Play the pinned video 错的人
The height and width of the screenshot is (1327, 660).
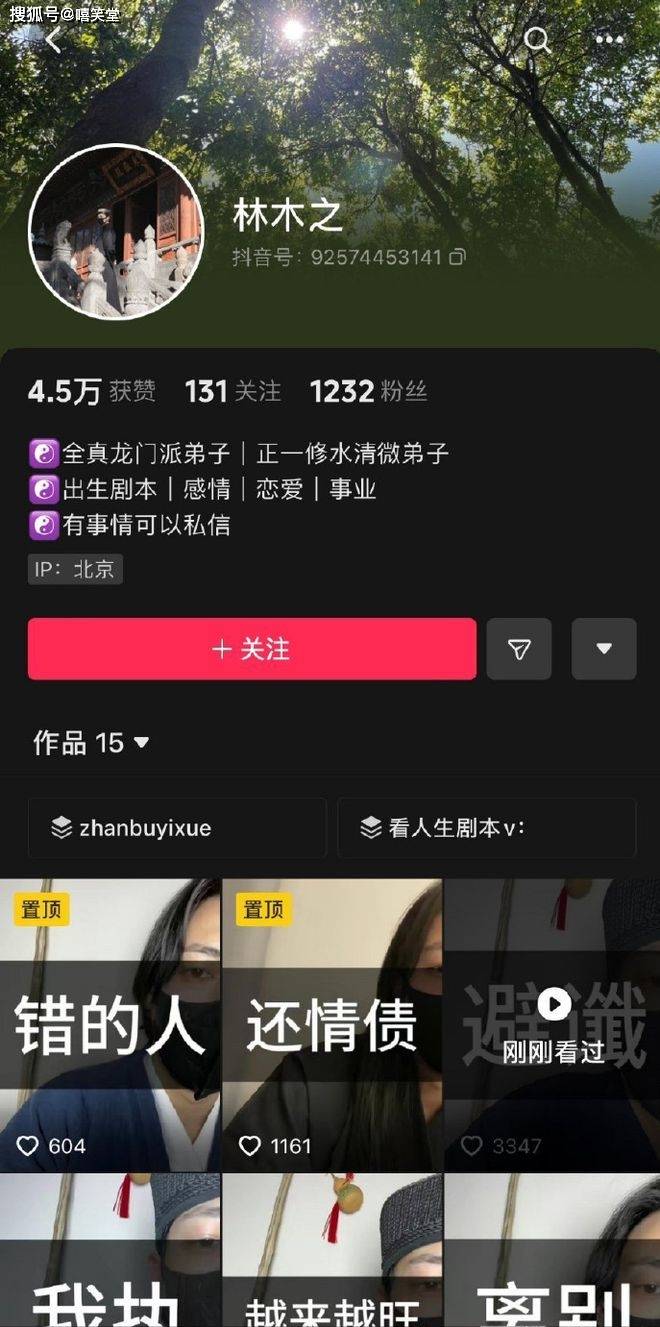click(x=110, y=1025)
